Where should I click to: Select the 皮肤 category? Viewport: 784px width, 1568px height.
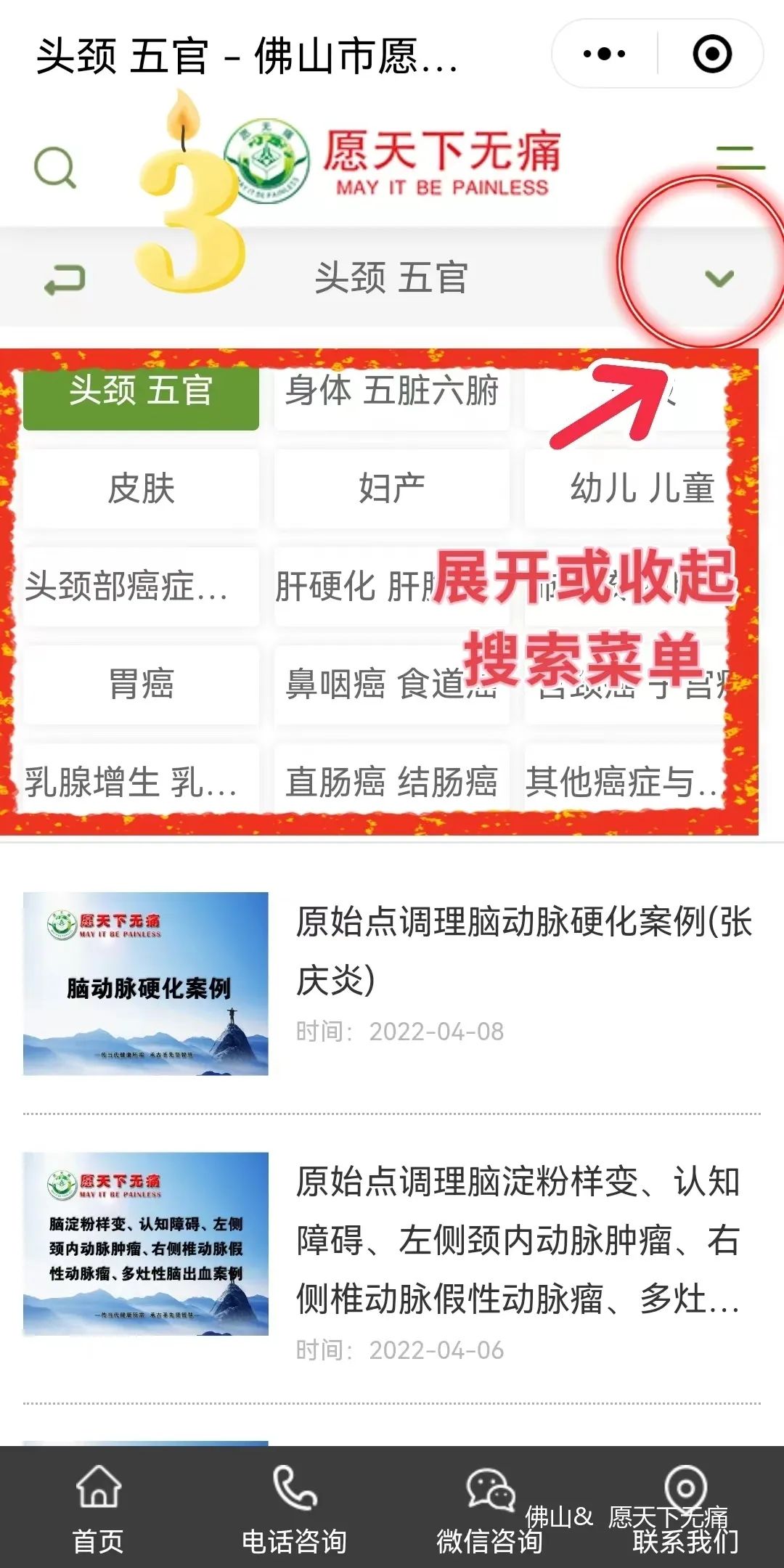(x=141, y=489)
